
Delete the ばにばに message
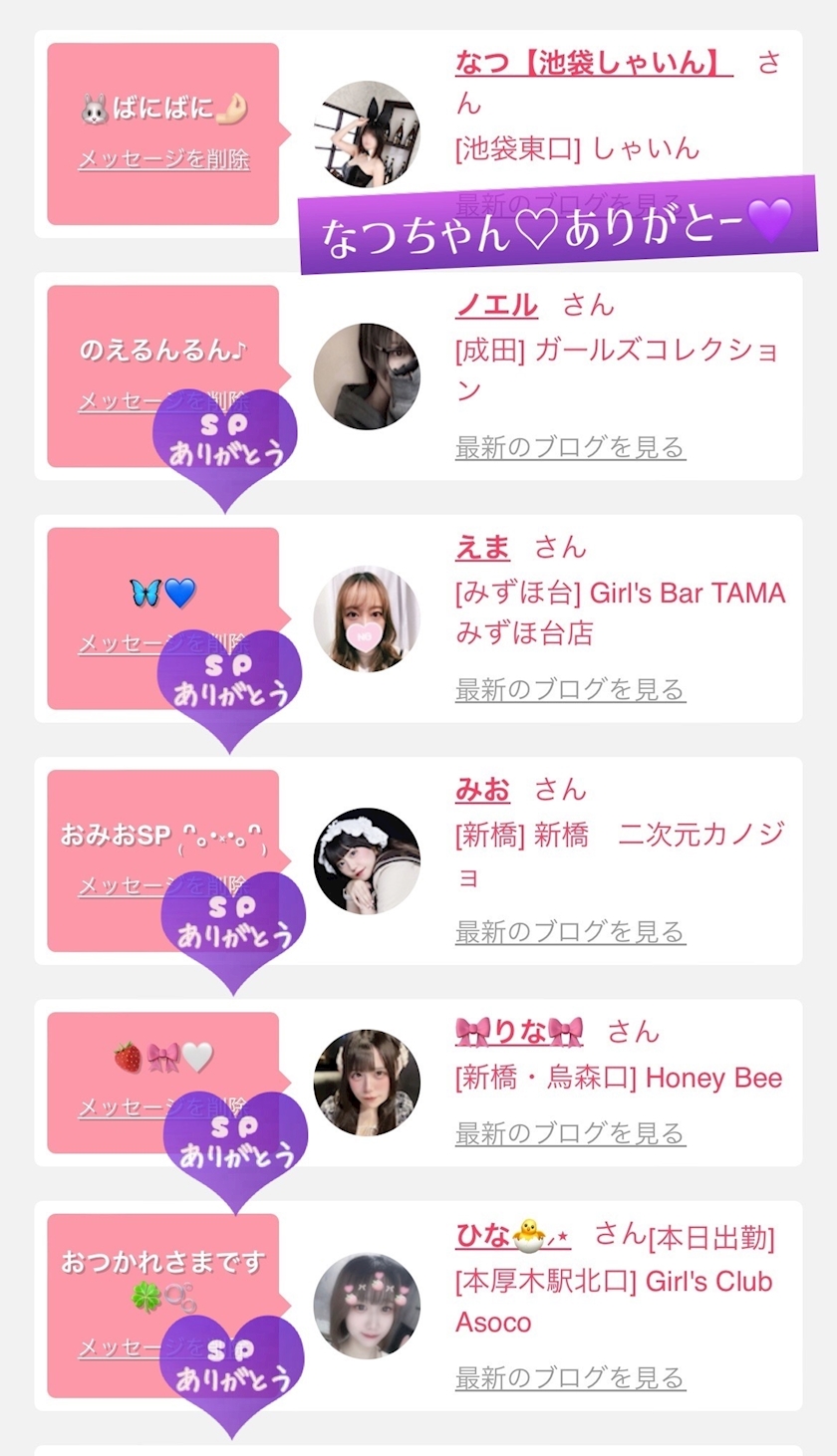coord(163,159)
